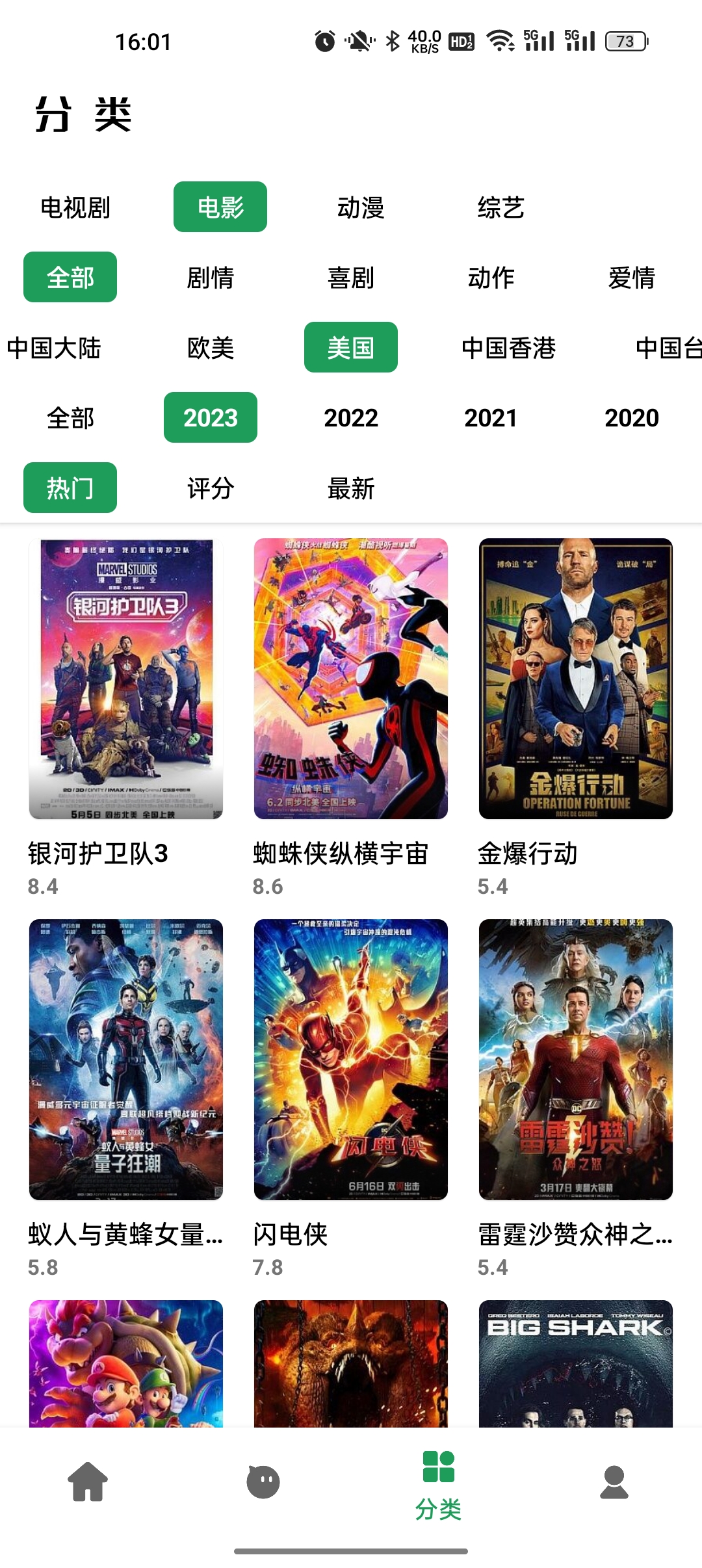Filter movies by year 2022

coord(351,418)
